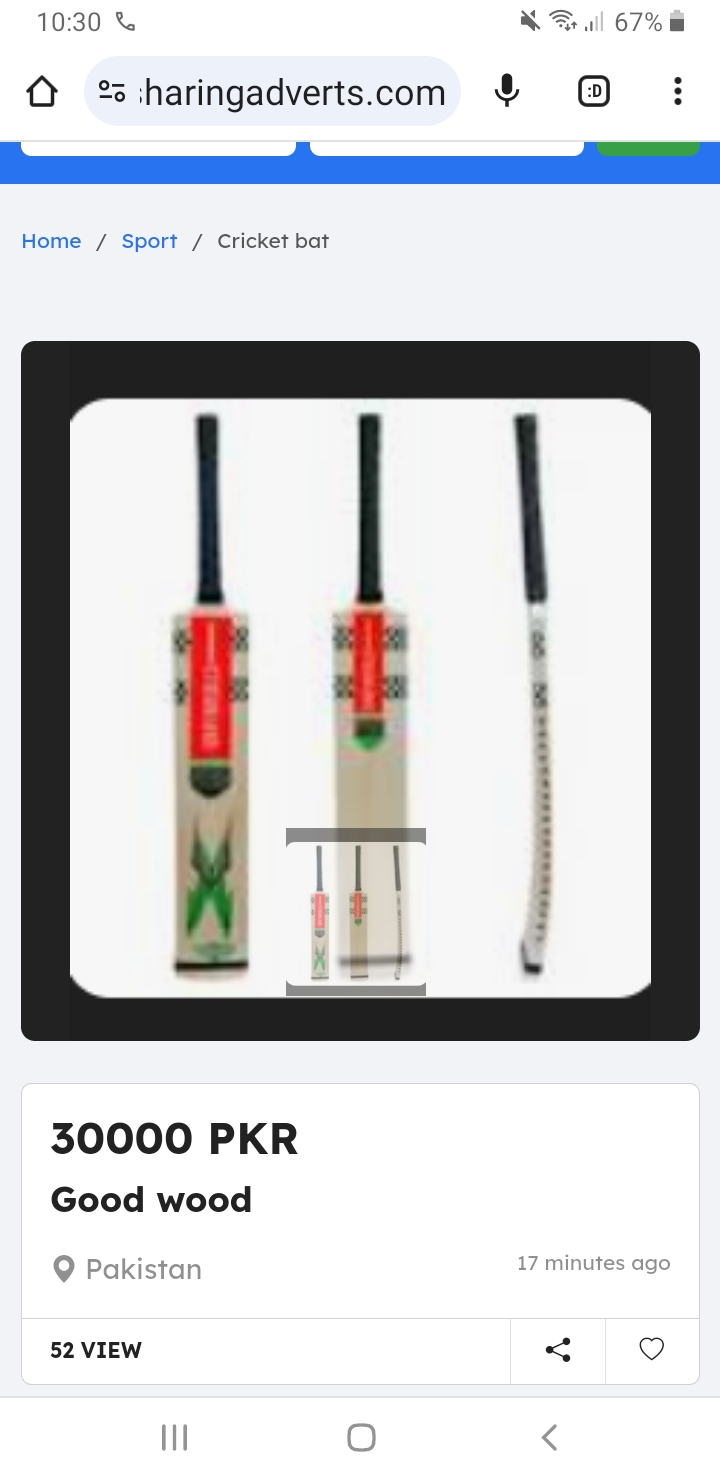Open the tab switcher

tap(594, 92)
